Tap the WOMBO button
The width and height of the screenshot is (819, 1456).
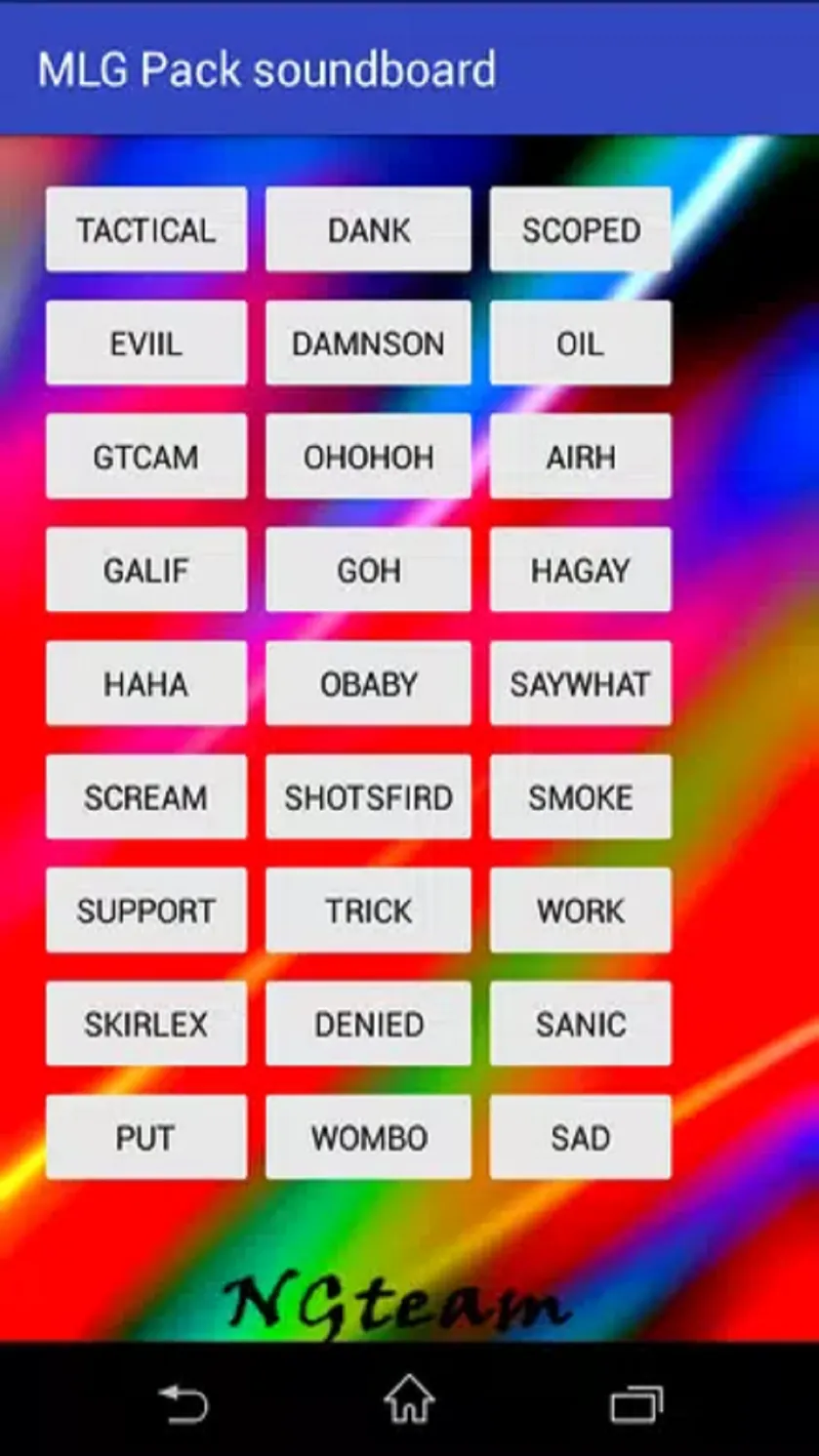click(x=368, y=1137)
